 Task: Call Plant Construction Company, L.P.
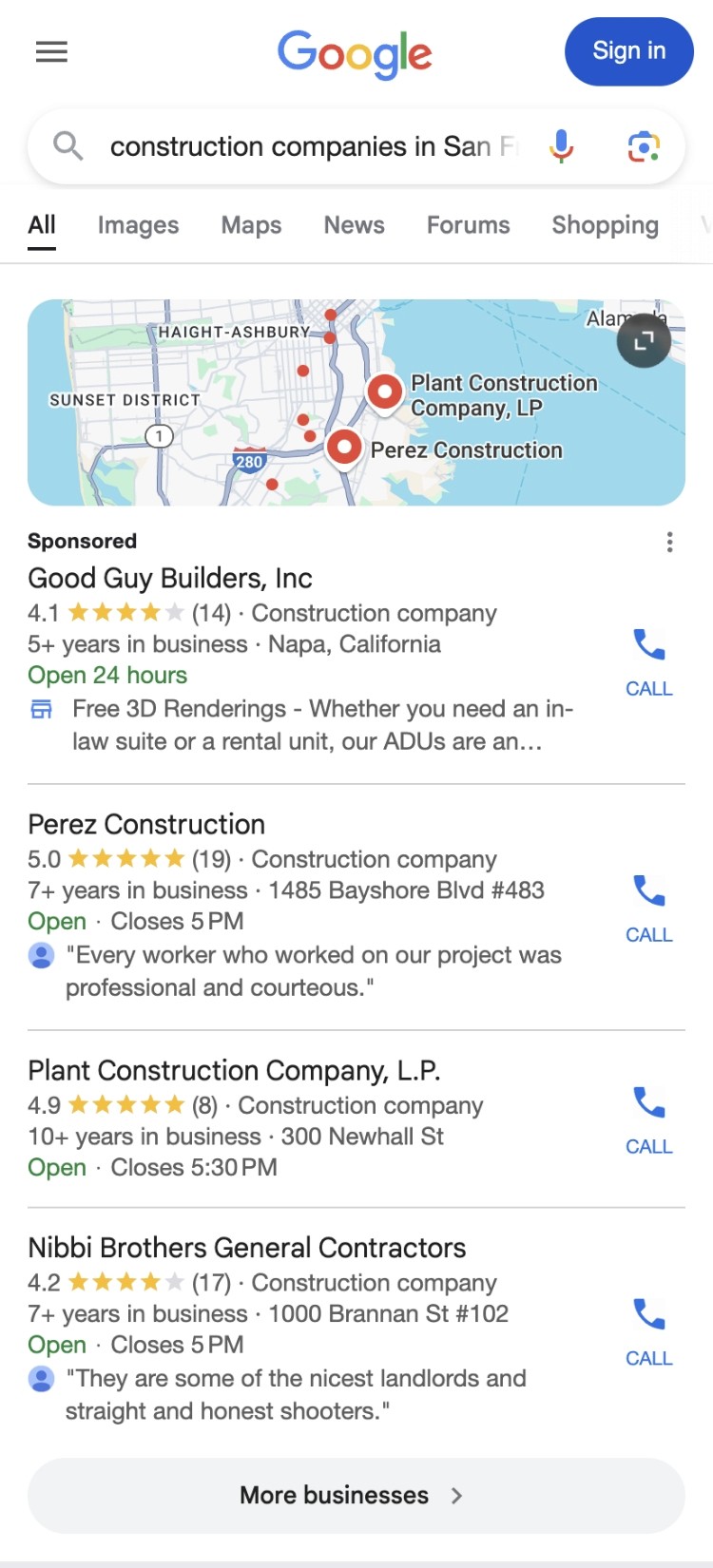pos(648,1120)
